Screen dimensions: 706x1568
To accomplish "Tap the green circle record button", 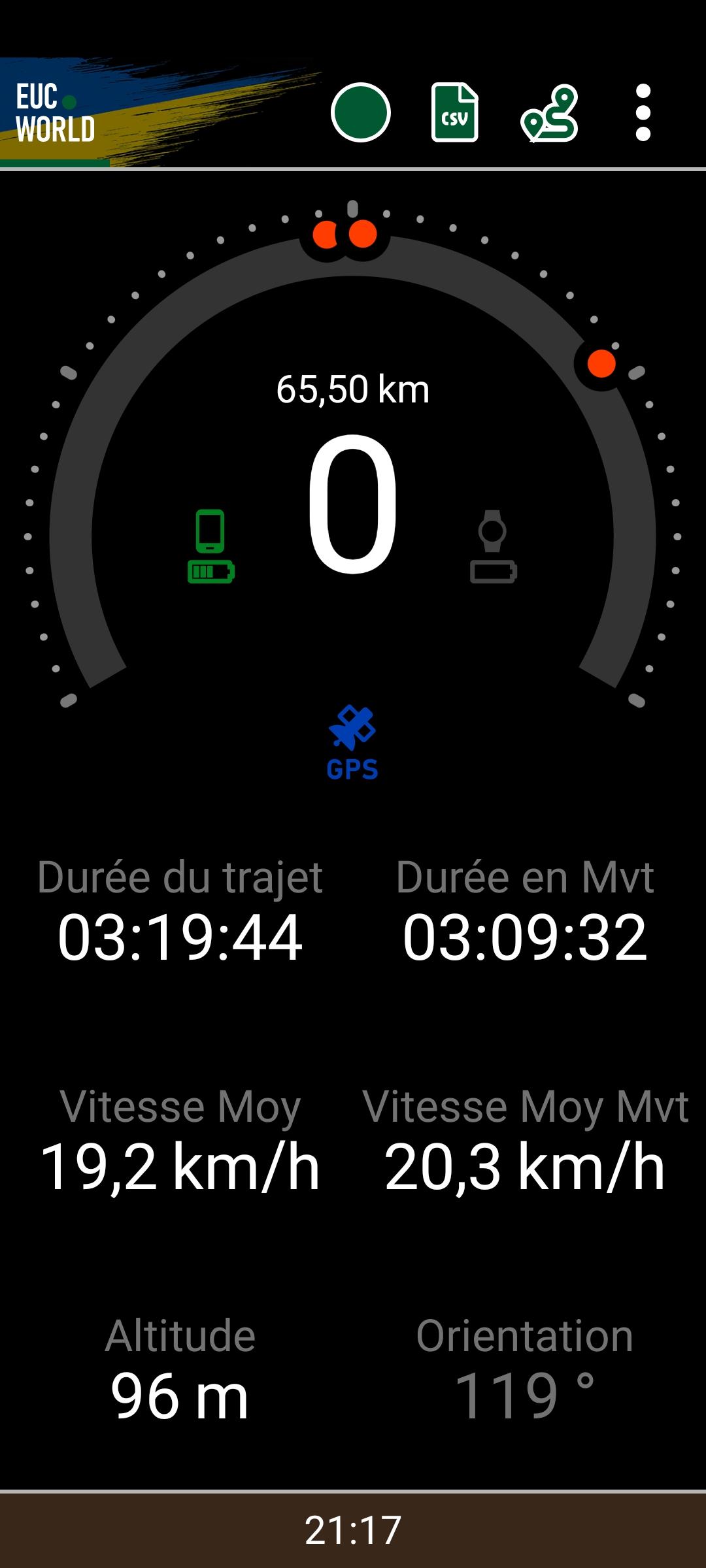I will pyautogui.click(x=361, y=112).
